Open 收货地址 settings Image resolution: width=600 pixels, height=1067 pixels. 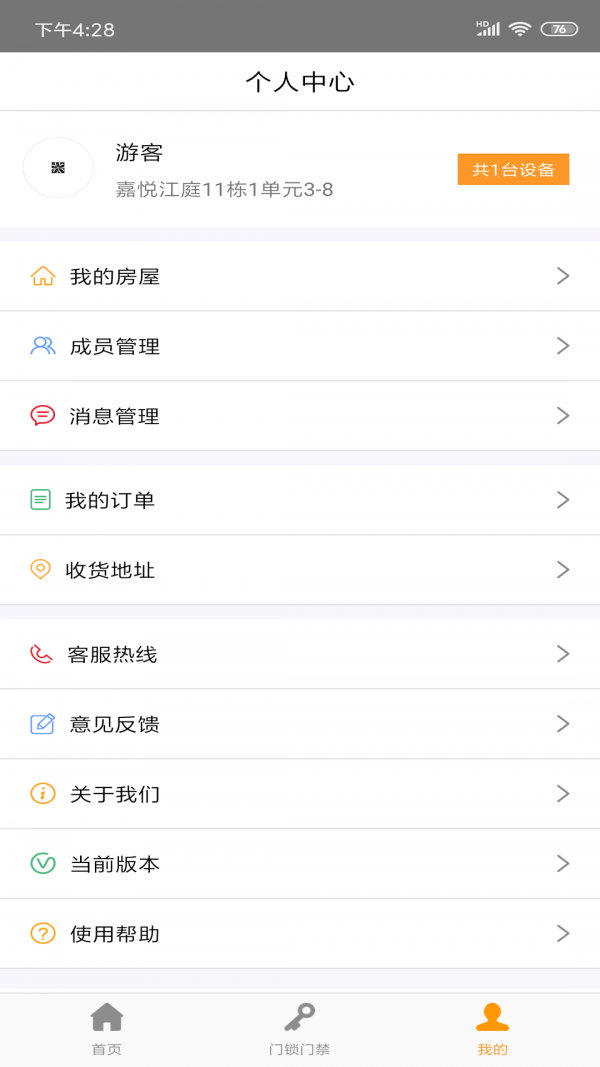coord(300,570)
